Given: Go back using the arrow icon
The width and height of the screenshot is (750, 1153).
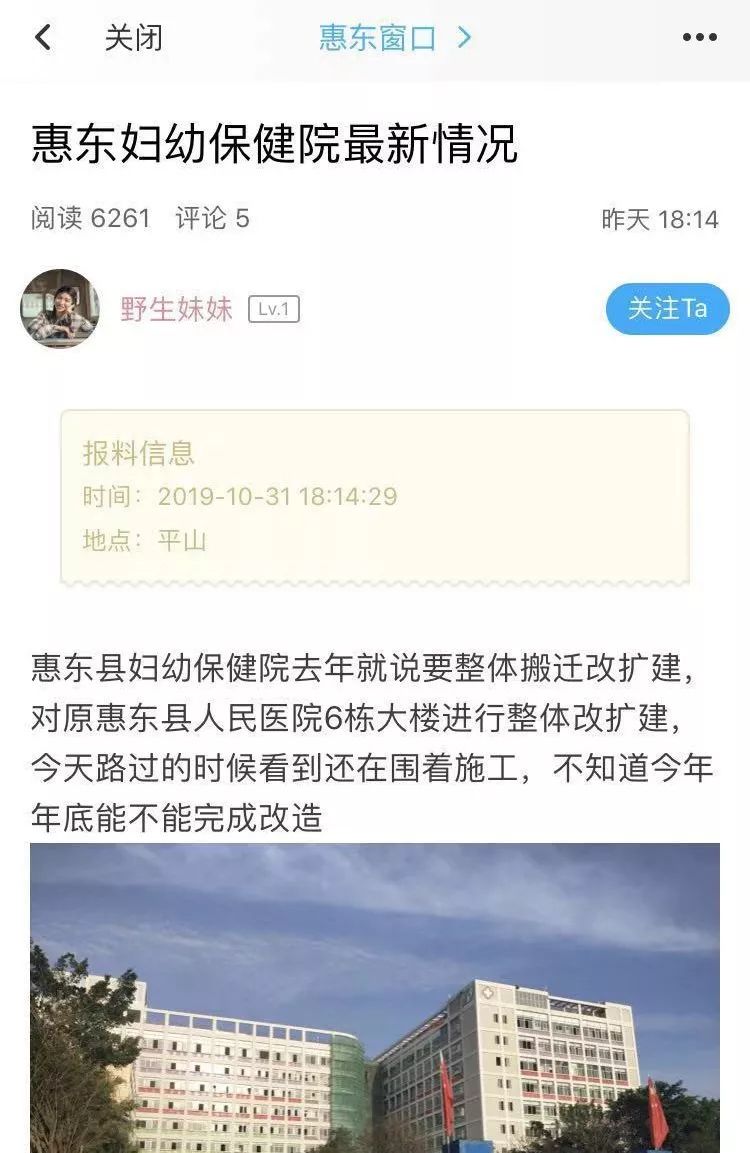Looking at the screenshot, I should (x=42, y=38).
